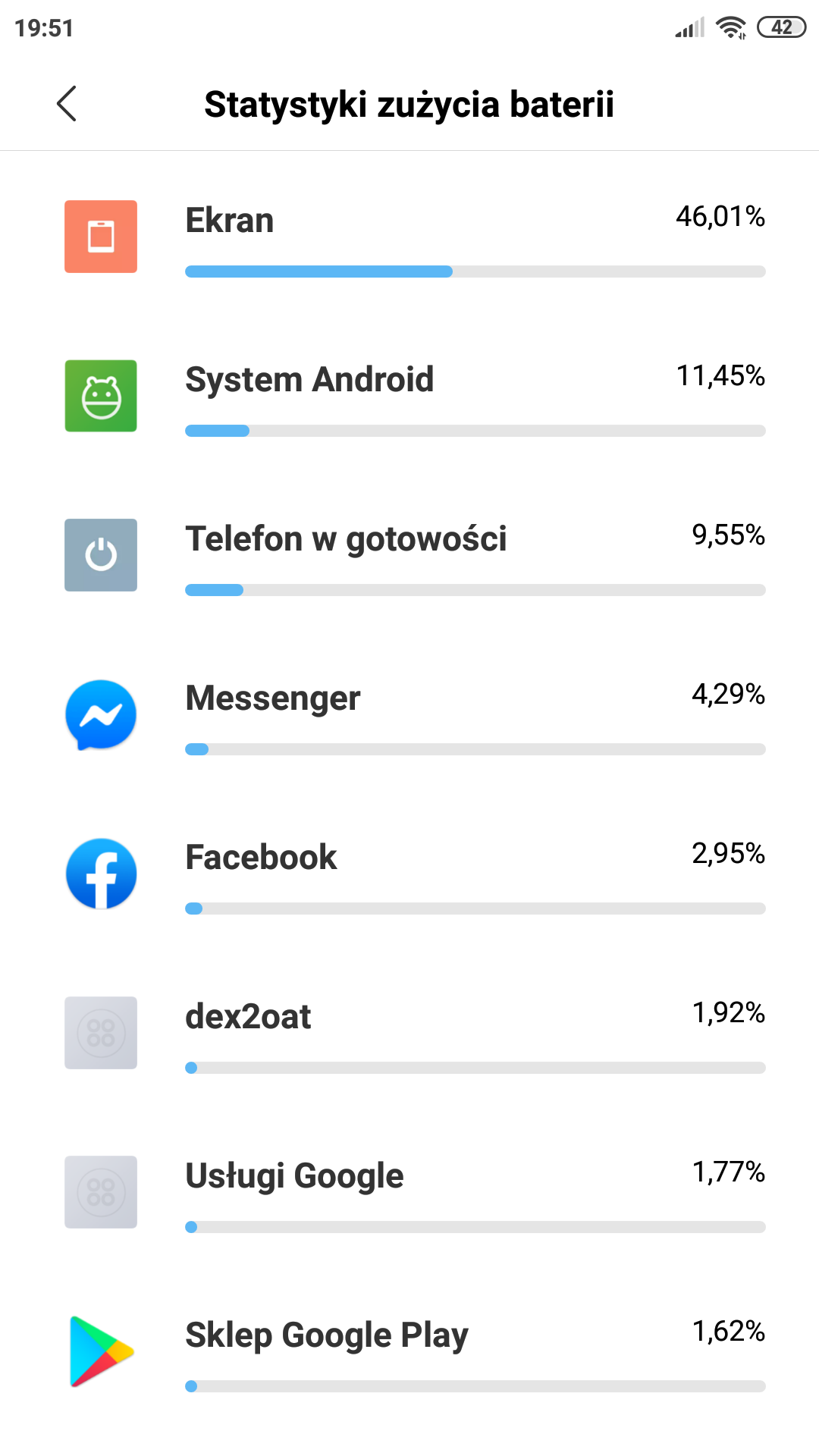819x1456 pixels.
Task: Open Usługi Google usage details
Action: point(409,1192)
